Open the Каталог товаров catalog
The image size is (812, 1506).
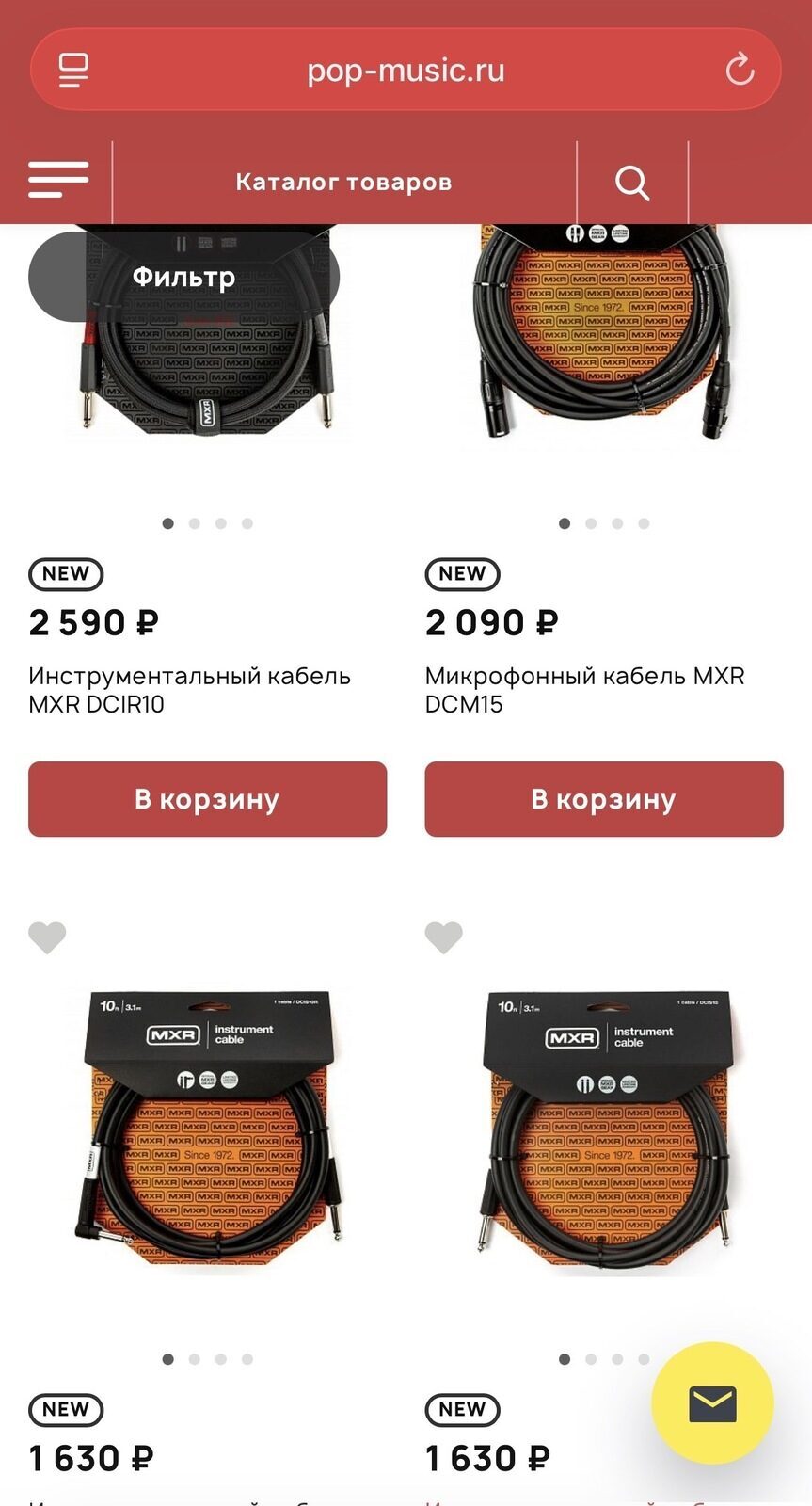point(343,182)
